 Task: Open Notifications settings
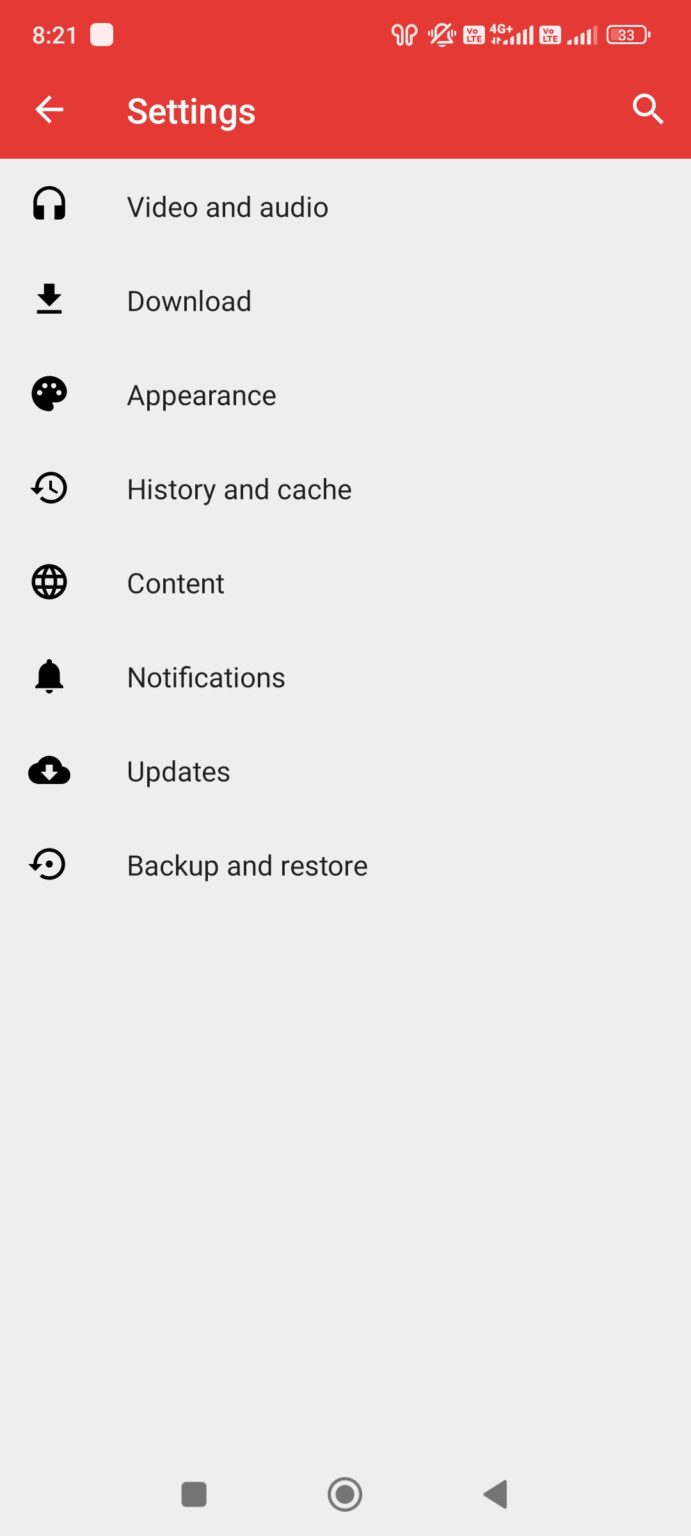tap(206, 677)
